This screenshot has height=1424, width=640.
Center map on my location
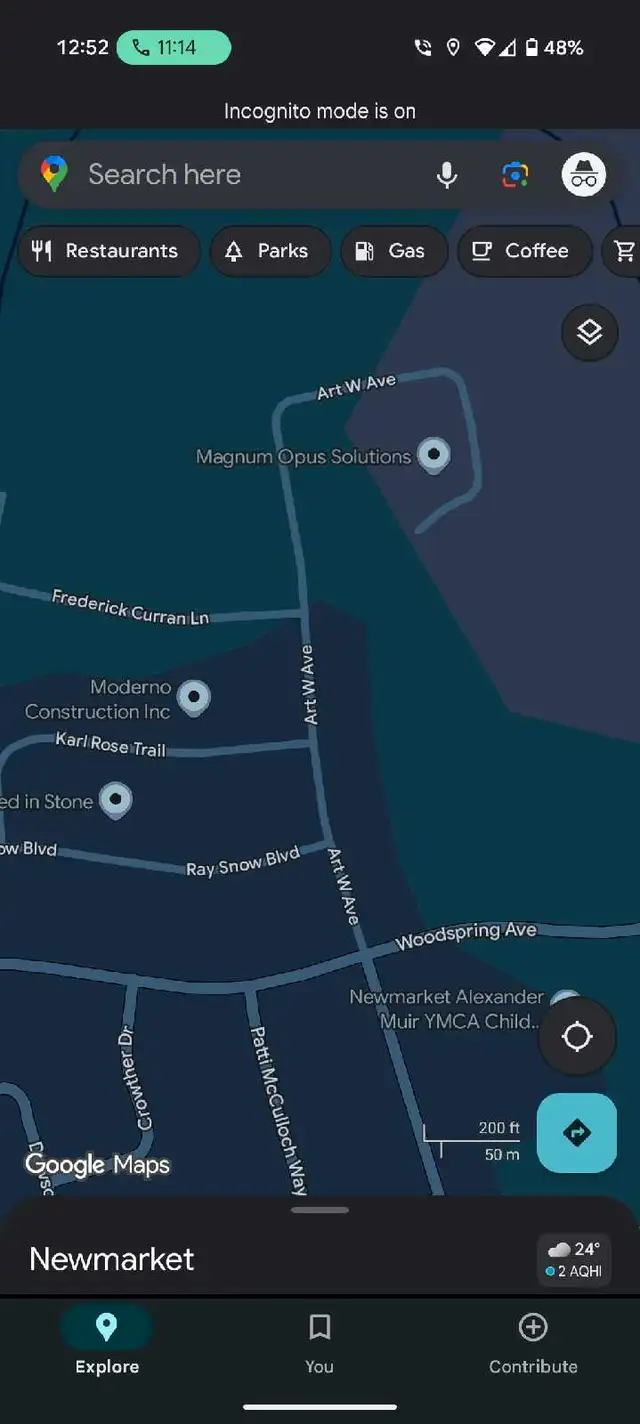577,1037
